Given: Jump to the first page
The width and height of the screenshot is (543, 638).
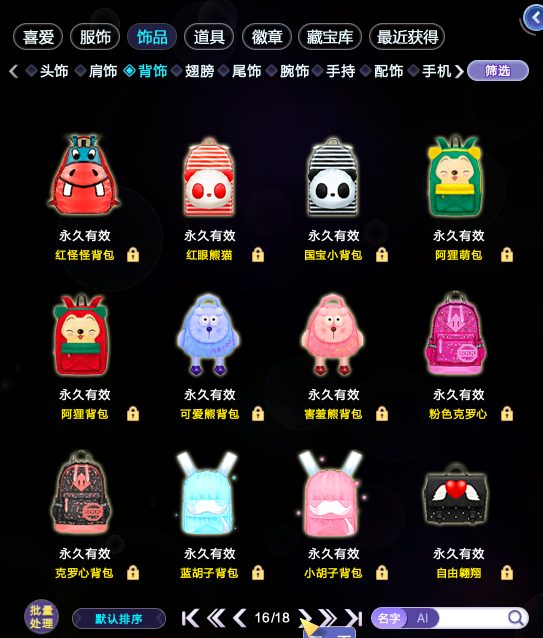Looking at the screenshot, I should coord(190,618).
